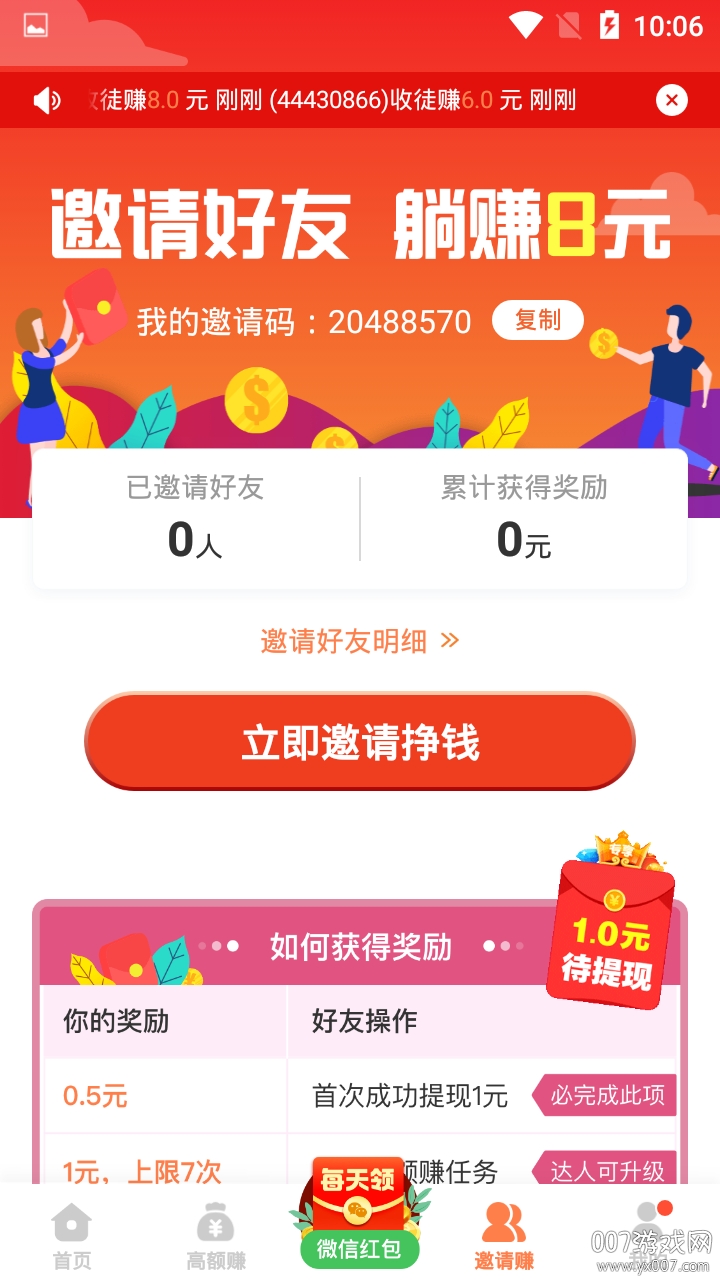Dismiss the scrolling earnings ticker
Image resolution: width=720 pixels, height=1280 pixels.
tap(672, 100)
